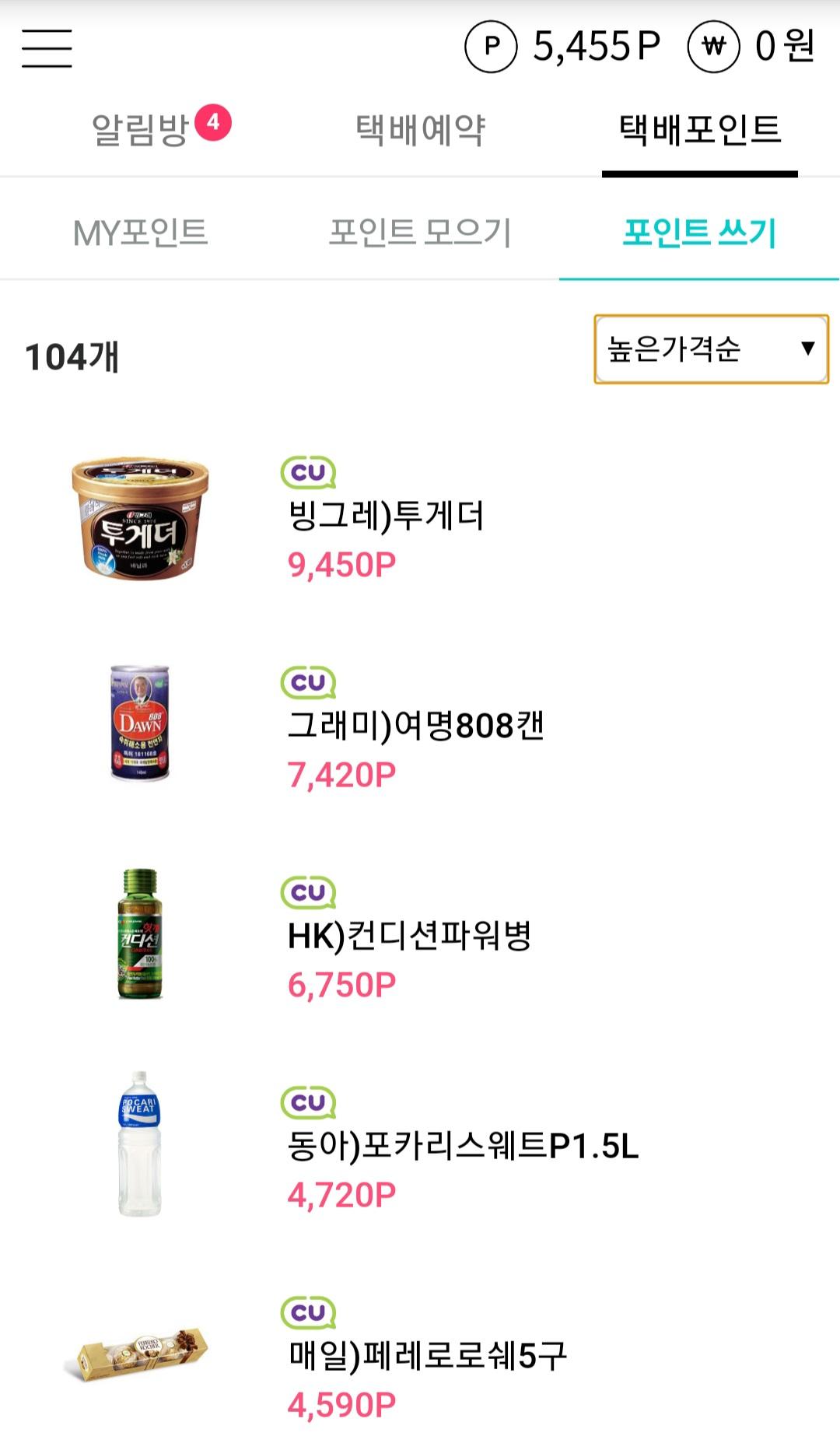
Task: Go to the 포인트 모으기 sub-tab
Action: coord(420,232)
